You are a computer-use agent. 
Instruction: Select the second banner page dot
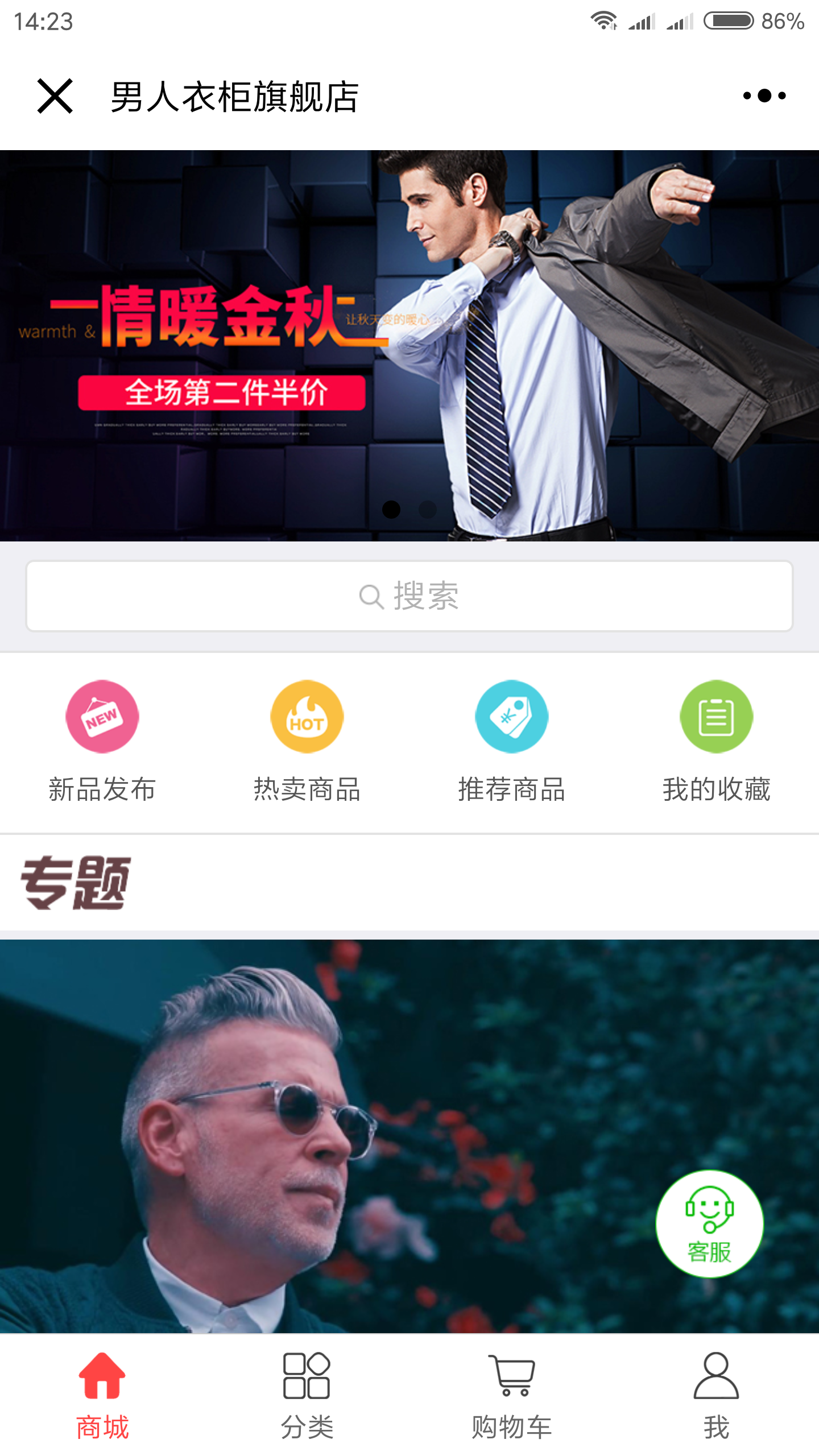[x=428, y=509]
